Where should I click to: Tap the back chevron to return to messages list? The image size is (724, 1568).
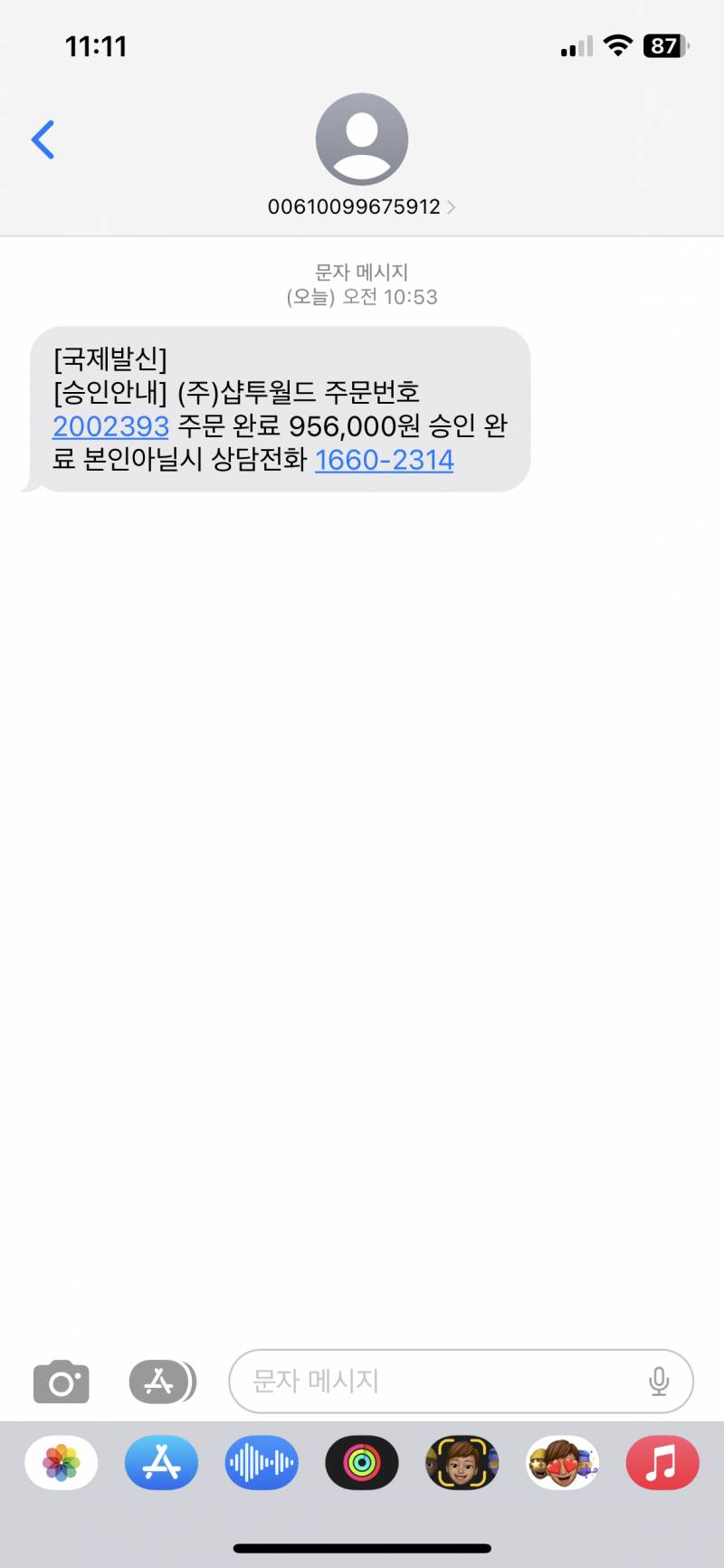(x=43, y=139)
